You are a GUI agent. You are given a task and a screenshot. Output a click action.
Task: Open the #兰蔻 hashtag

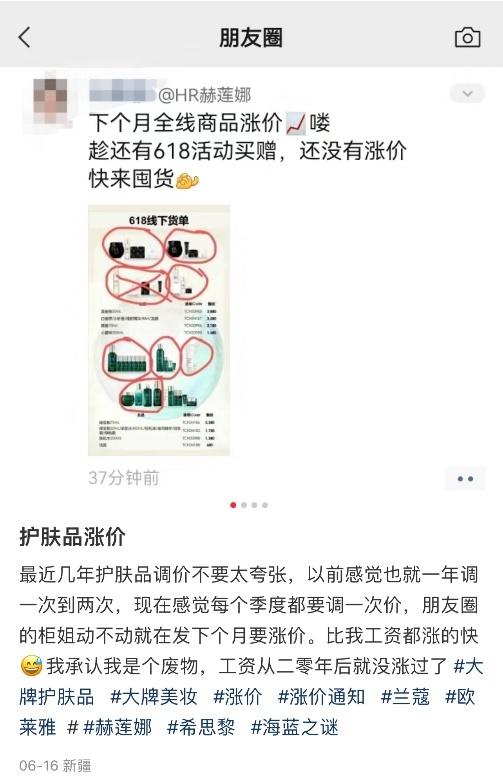click(x=405, y=697)
